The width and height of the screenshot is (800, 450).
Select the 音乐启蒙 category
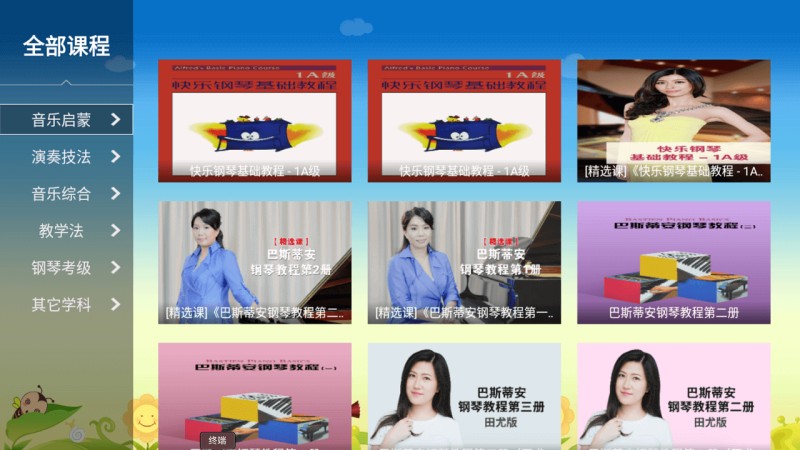pos(66,120)
